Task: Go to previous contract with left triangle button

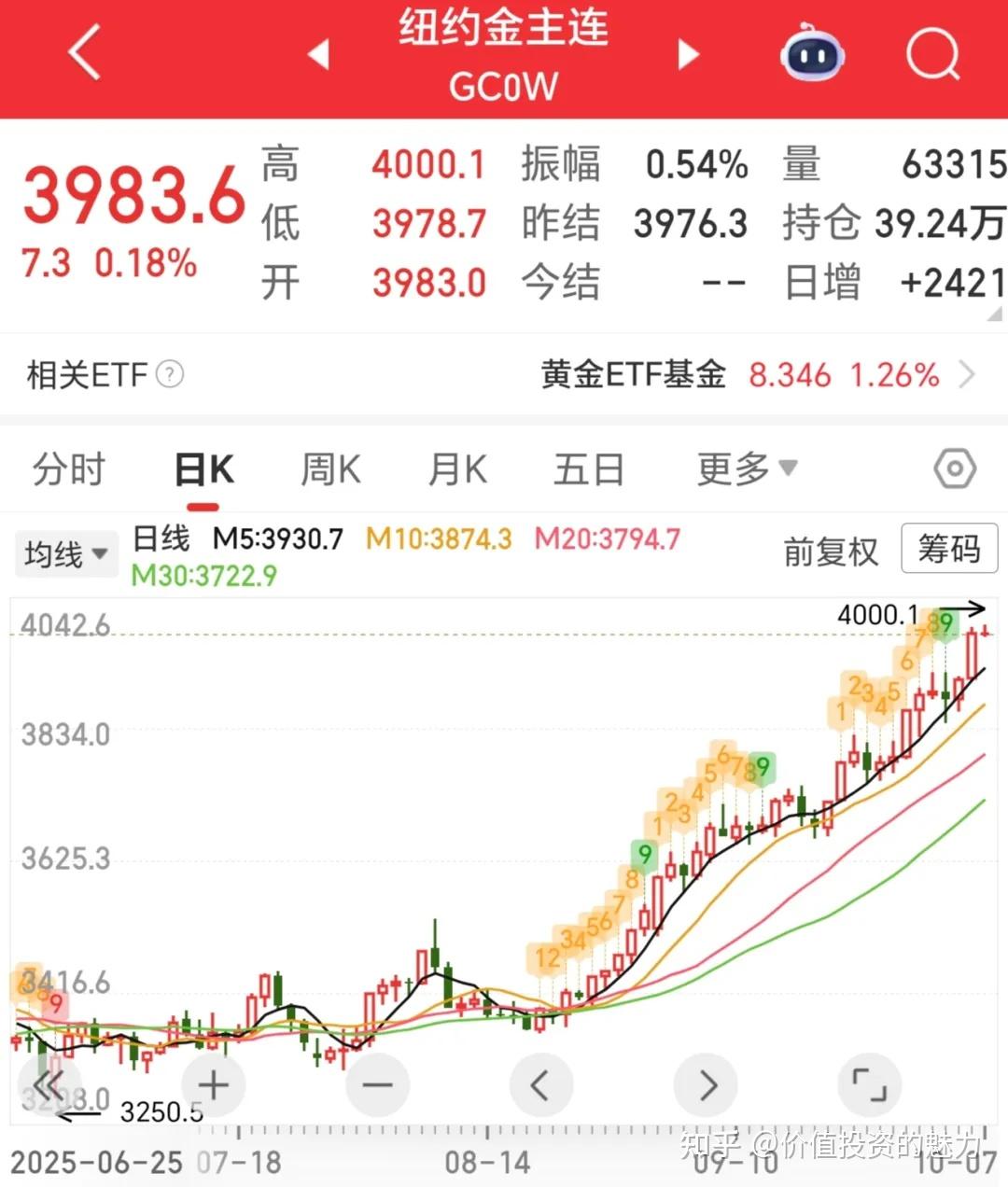Action: [317, 56]
